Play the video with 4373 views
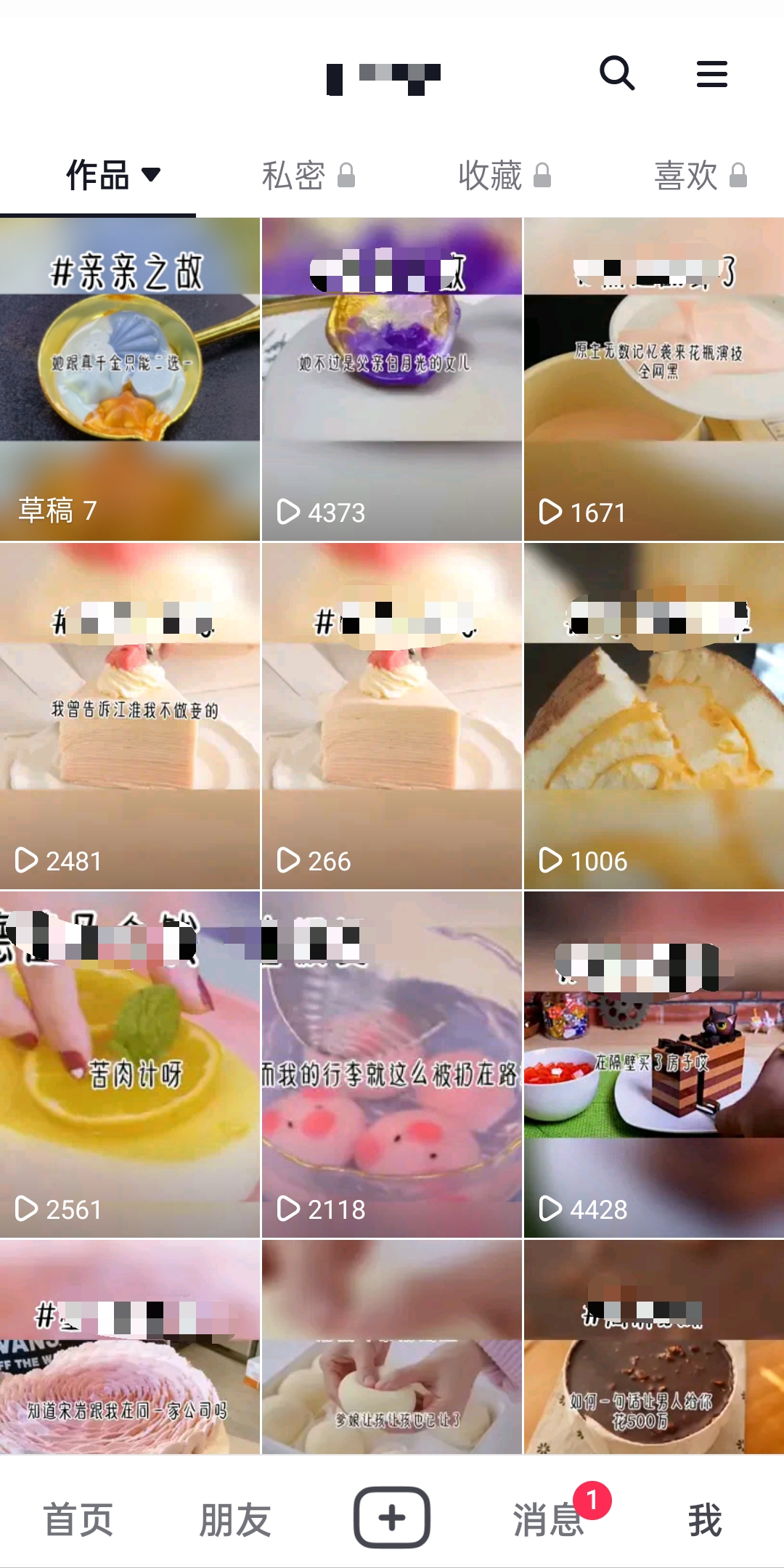 [x=391, y=379]
